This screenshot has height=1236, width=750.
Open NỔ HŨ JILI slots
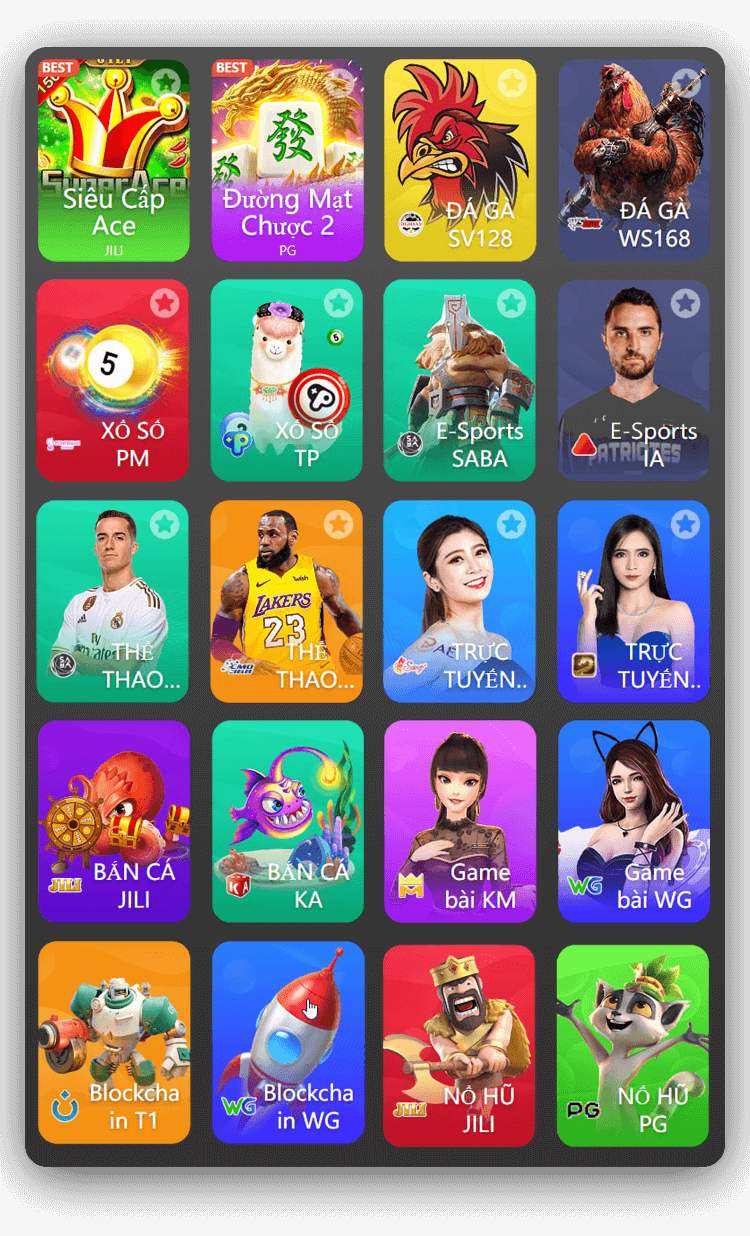460,1042
